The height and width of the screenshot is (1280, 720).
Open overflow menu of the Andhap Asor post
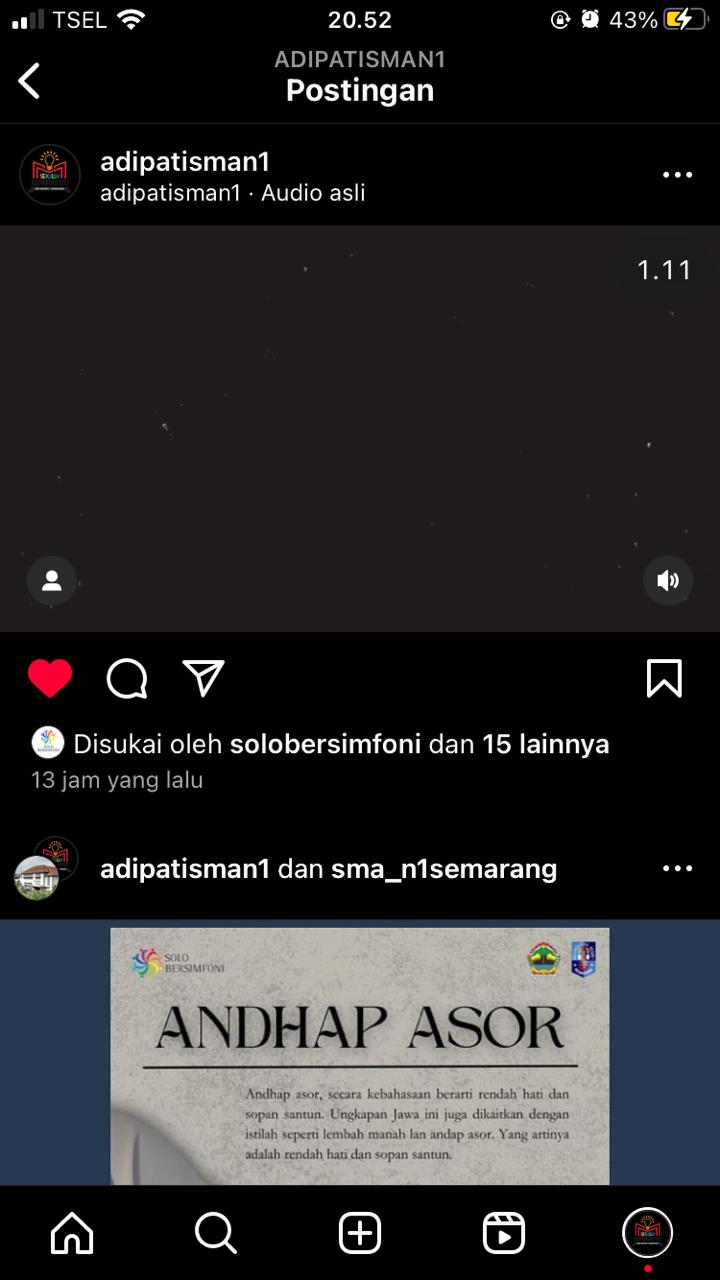[x=677, y=868]
